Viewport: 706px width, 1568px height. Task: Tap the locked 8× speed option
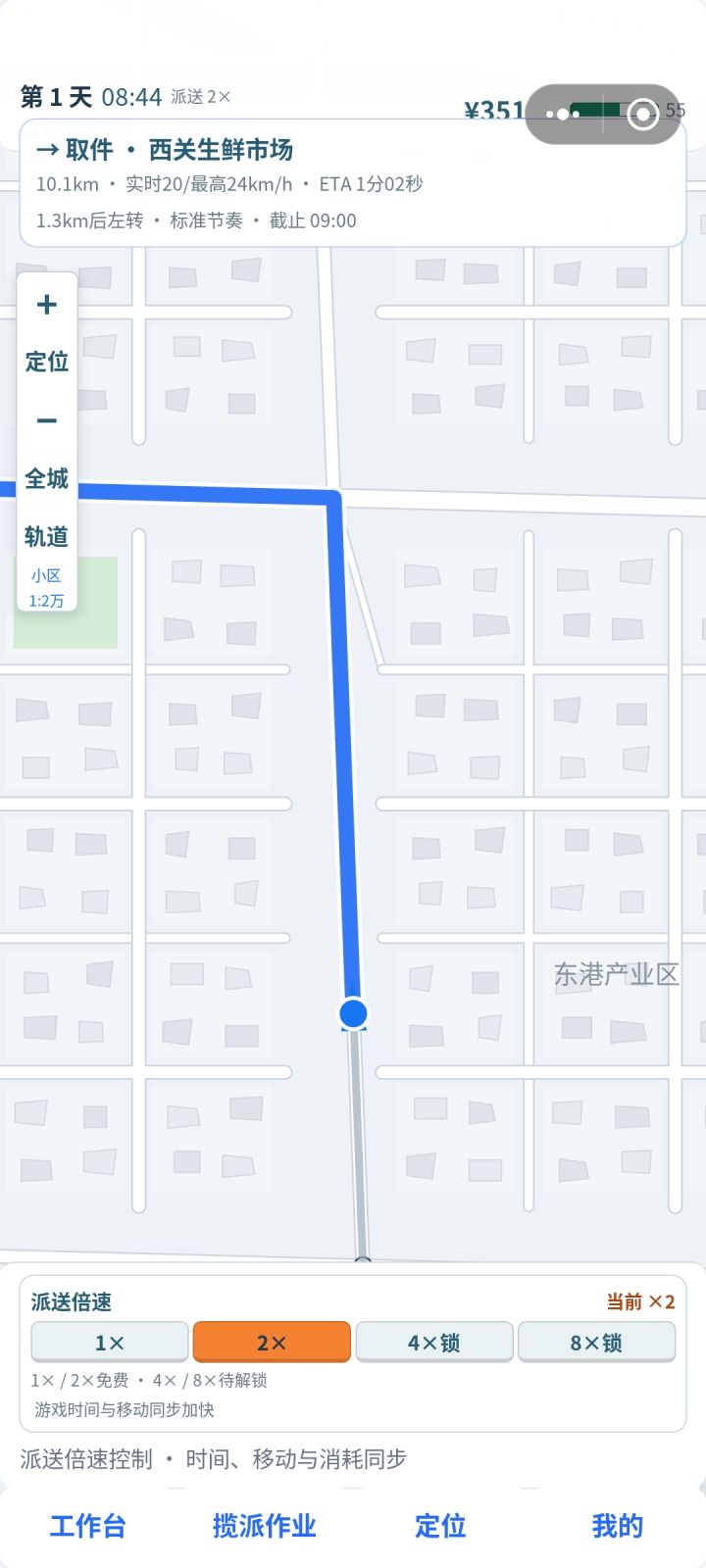coord(596,1343)
